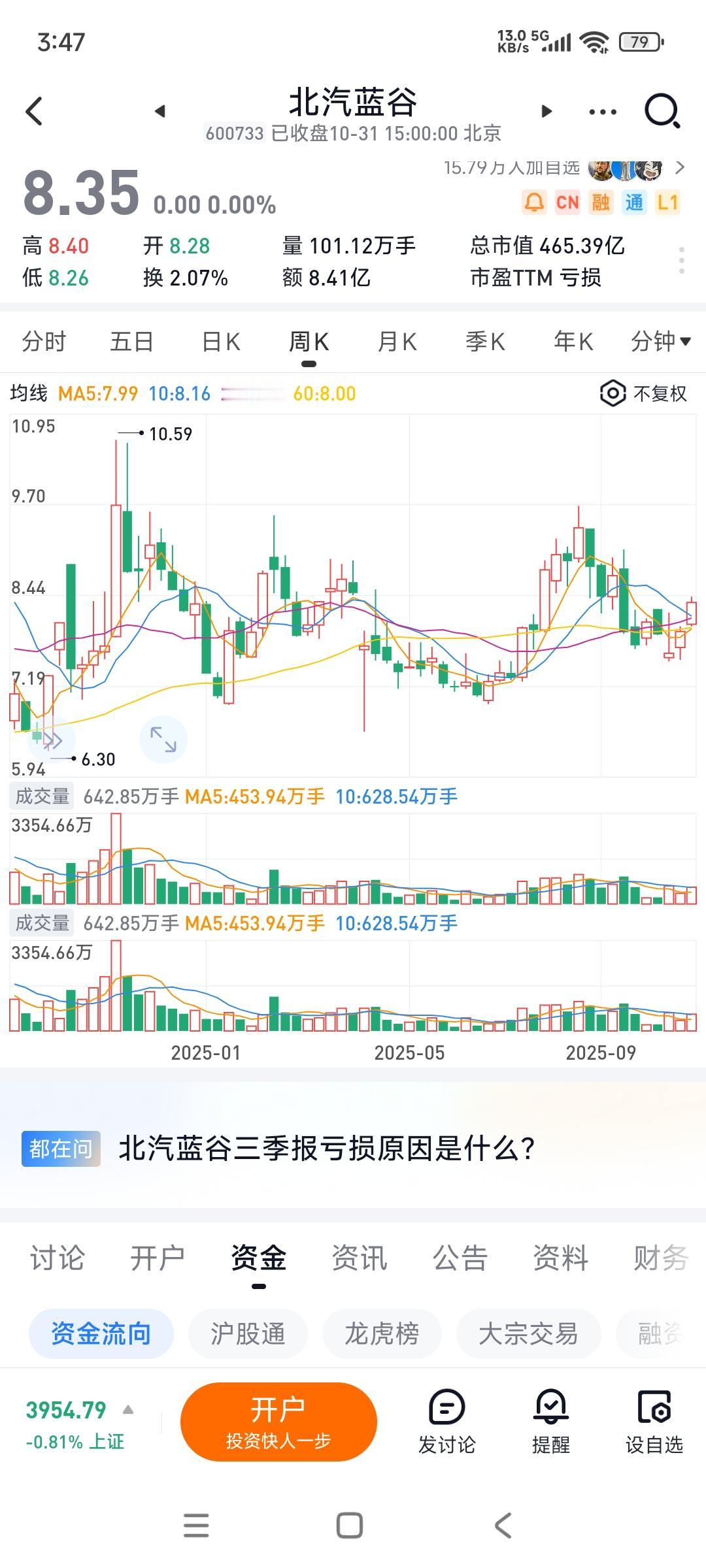Open the question about 三季报亏损原因

327,1149
